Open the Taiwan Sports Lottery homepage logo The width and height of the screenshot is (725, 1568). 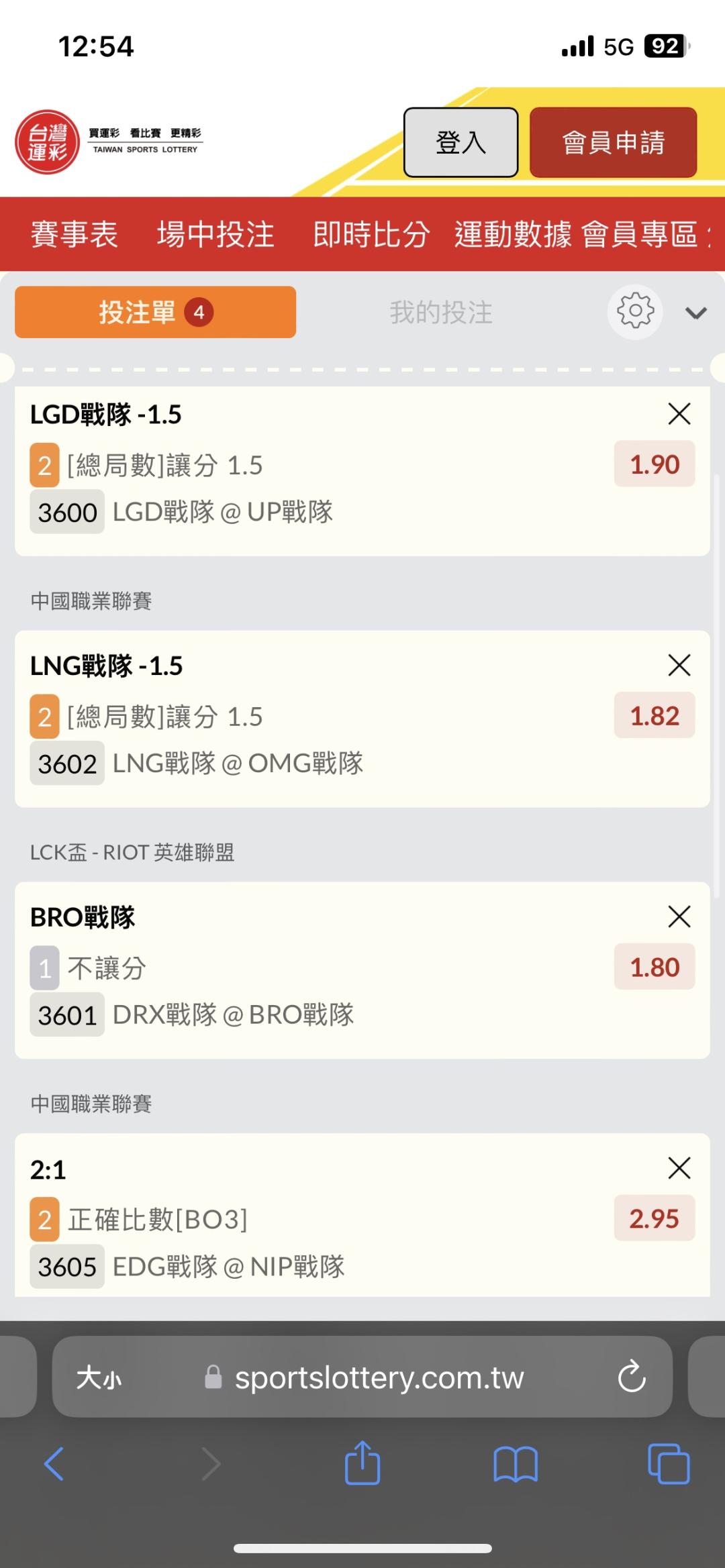107,142
